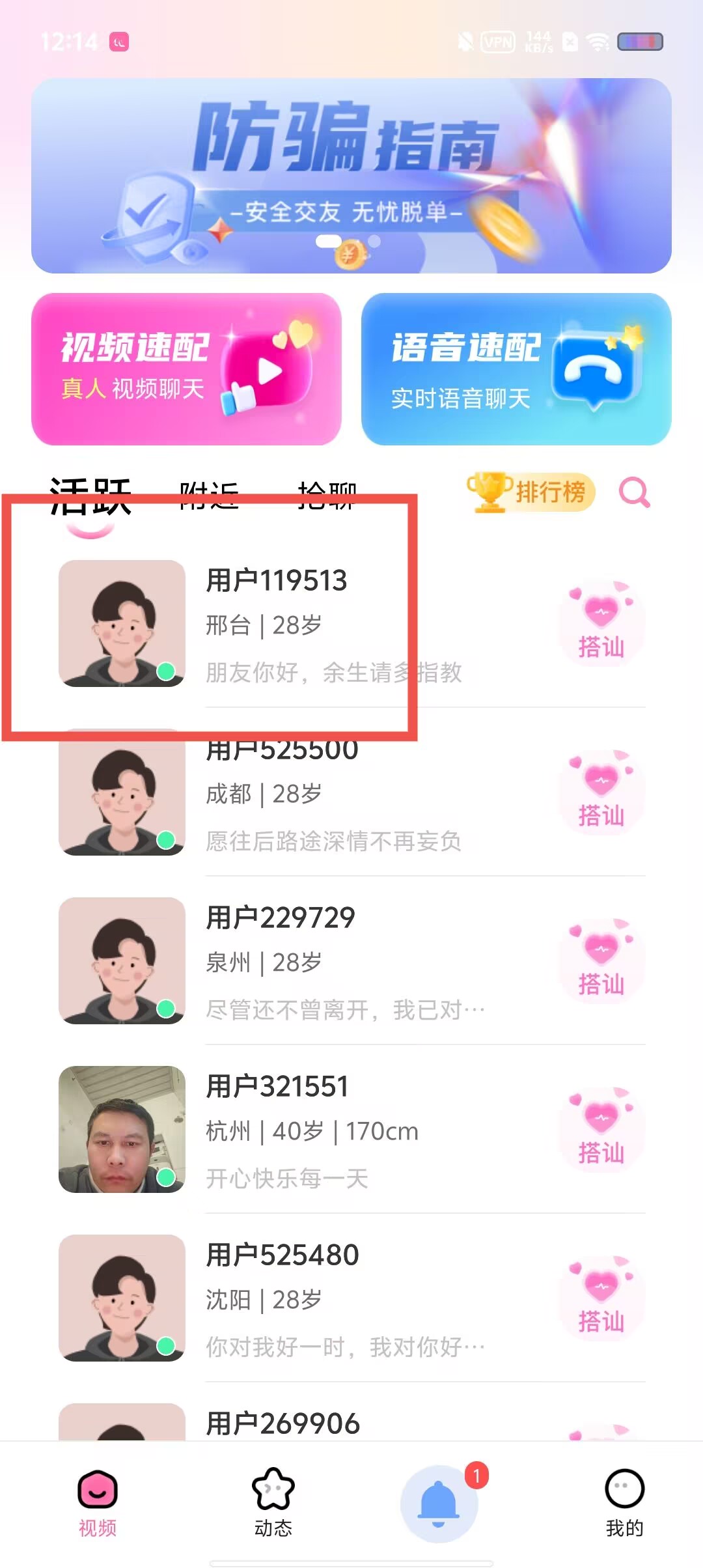Start 视频速配 video matching
The height and width of the screenshot is (1568, 703).
click(x=186, y=369)
